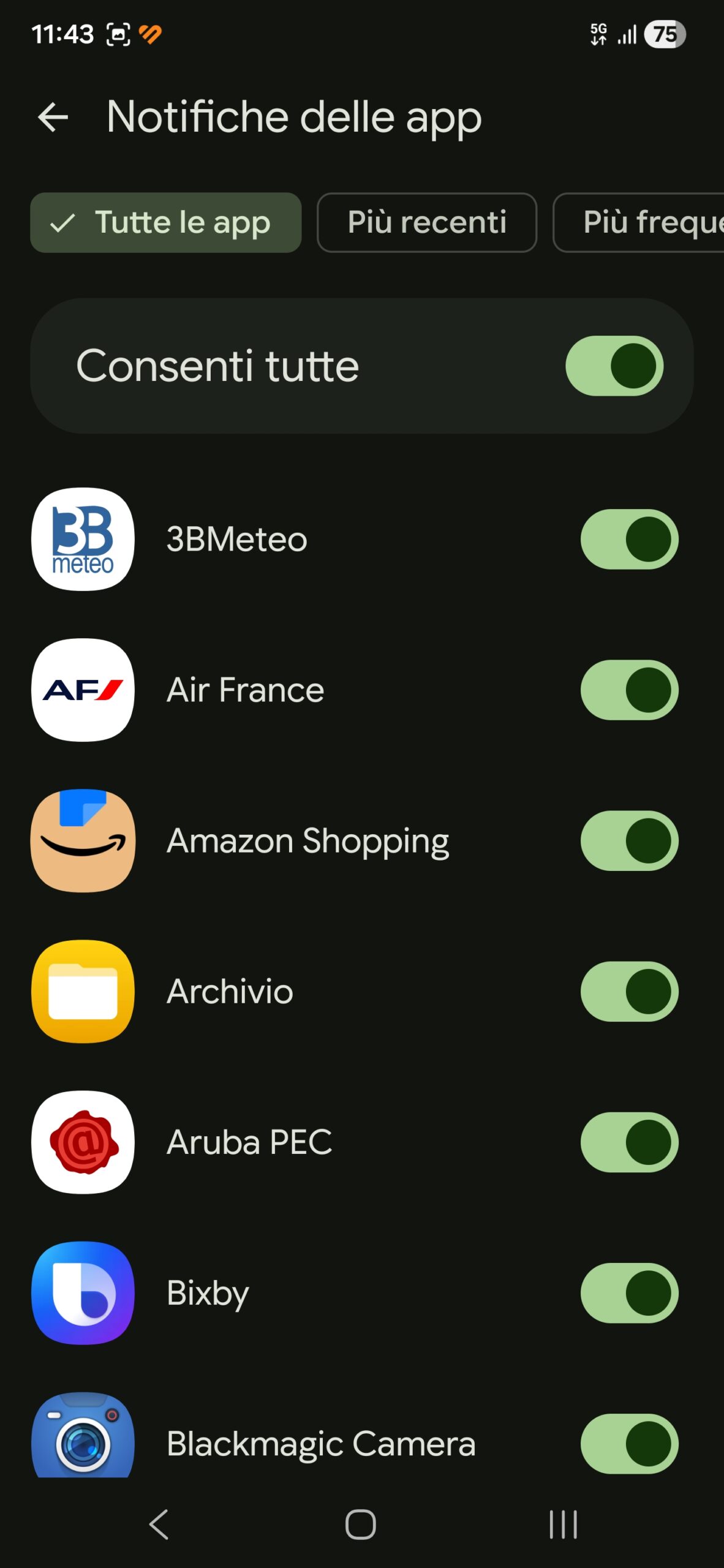Viewport: 724px width, 1568px height.
Task: Tap the system home button
Action: pyautogui.click(x=361, y=1524)
